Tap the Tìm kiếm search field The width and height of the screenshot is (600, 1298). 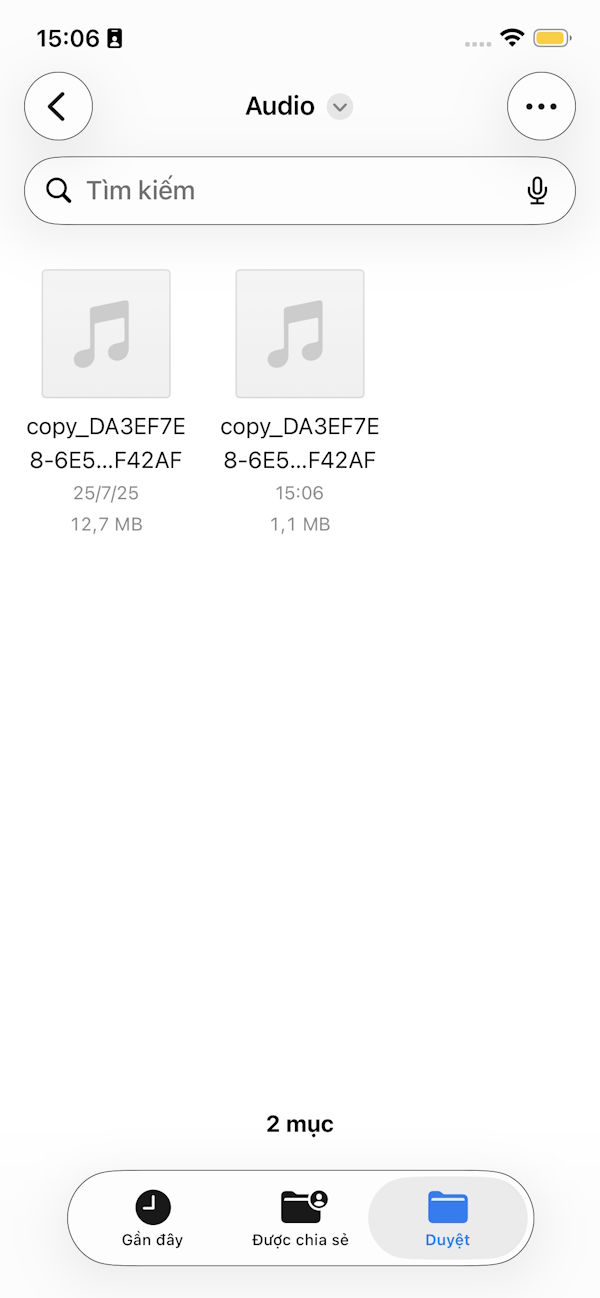point(290,190)
